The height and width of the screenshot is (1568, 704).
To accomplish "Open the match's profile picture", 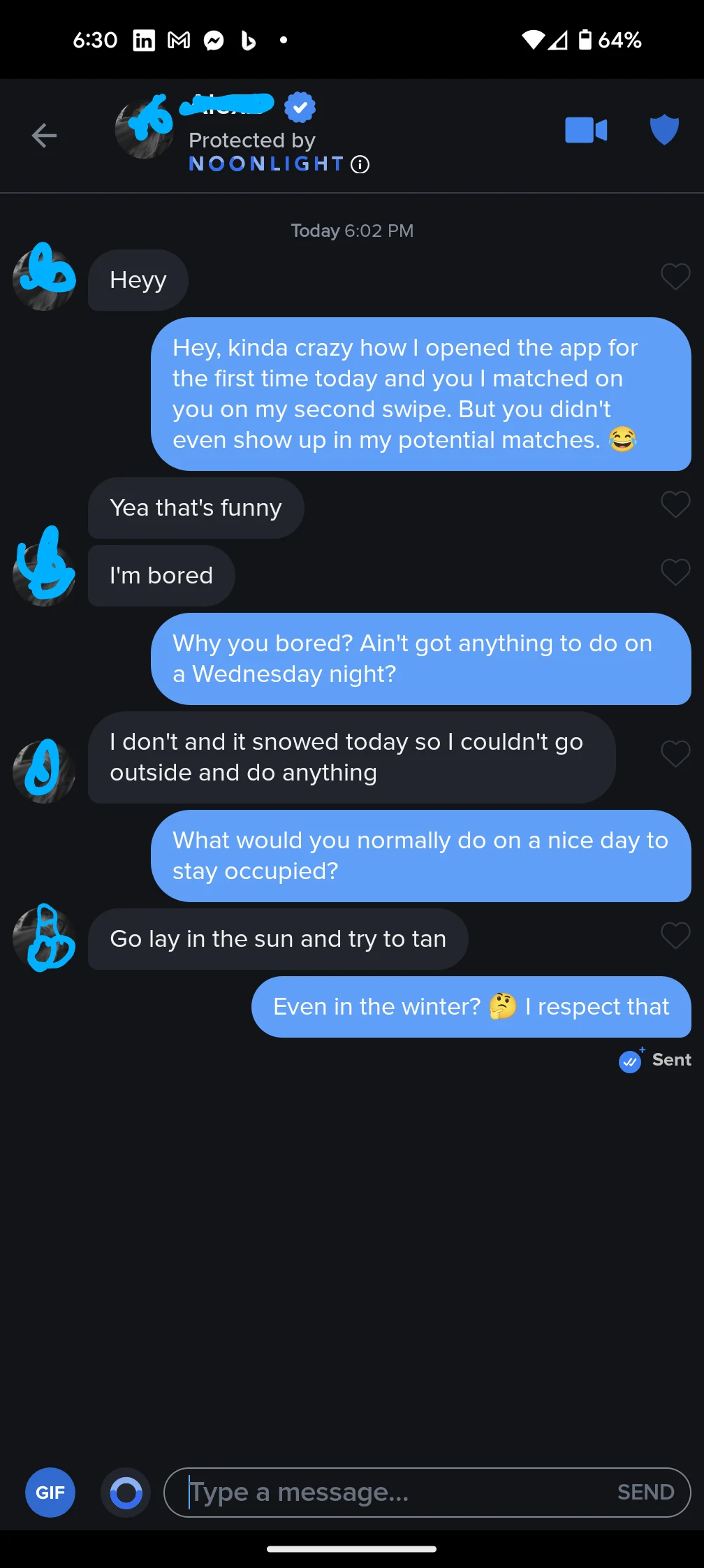I will pyautogui.click(x=144, y=130).
